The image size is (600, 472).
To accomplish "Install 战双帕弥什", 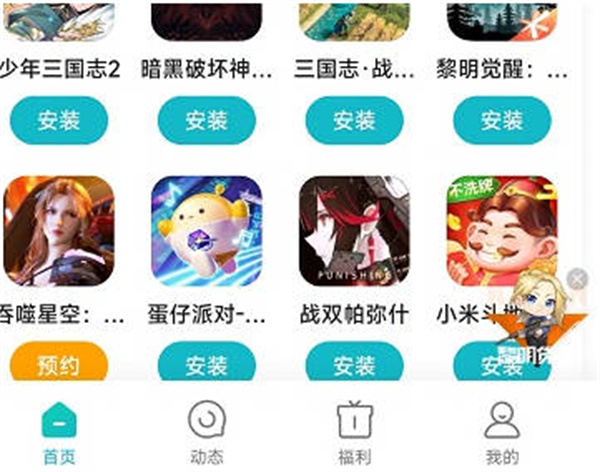I will pos(354,364).
